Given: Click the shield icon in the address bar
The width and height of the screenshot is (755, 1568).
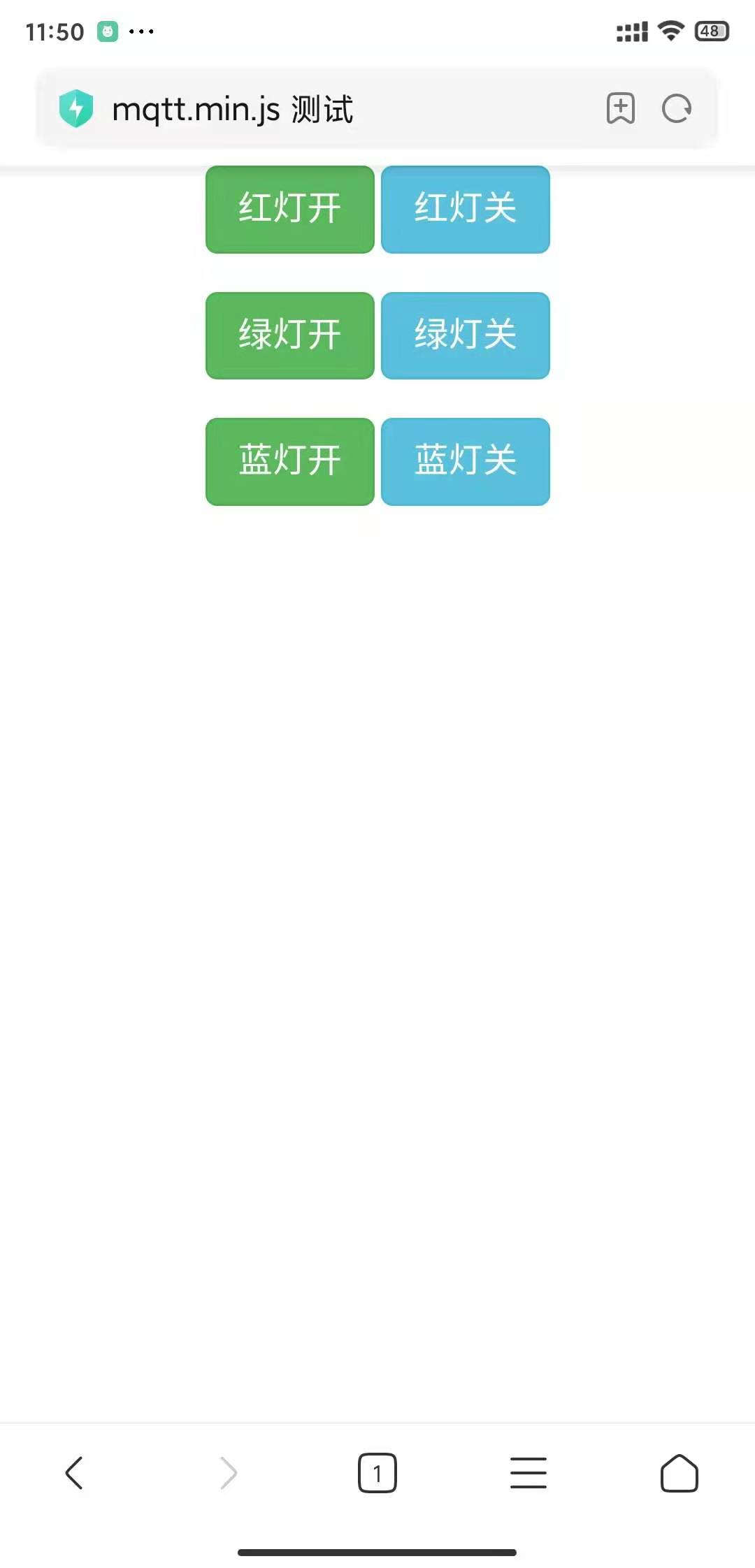Looking at the screenshot, I should [x=77, y=110].
